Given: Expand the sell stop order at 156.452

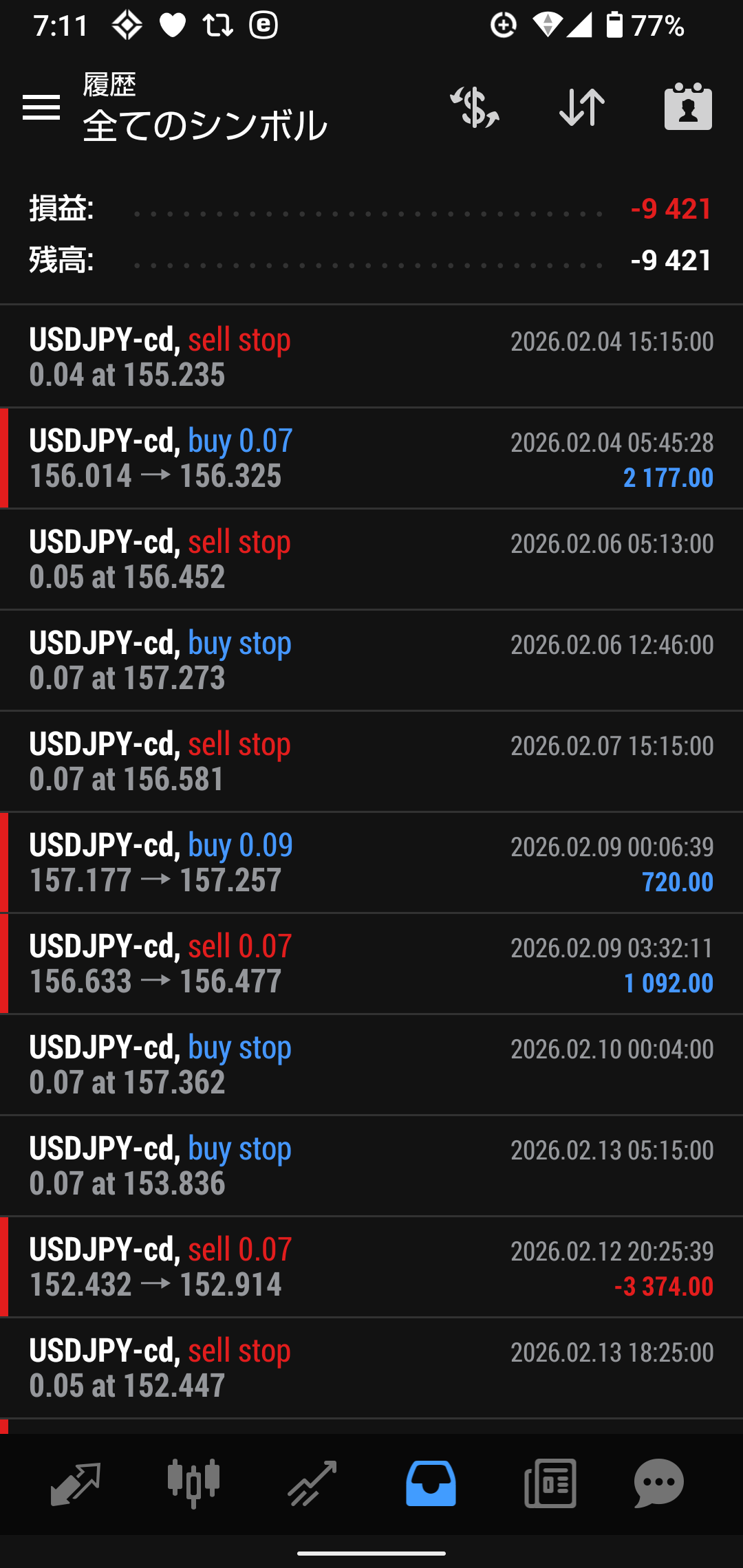Looking at the screenshot, I should click(x=371, y=559).
